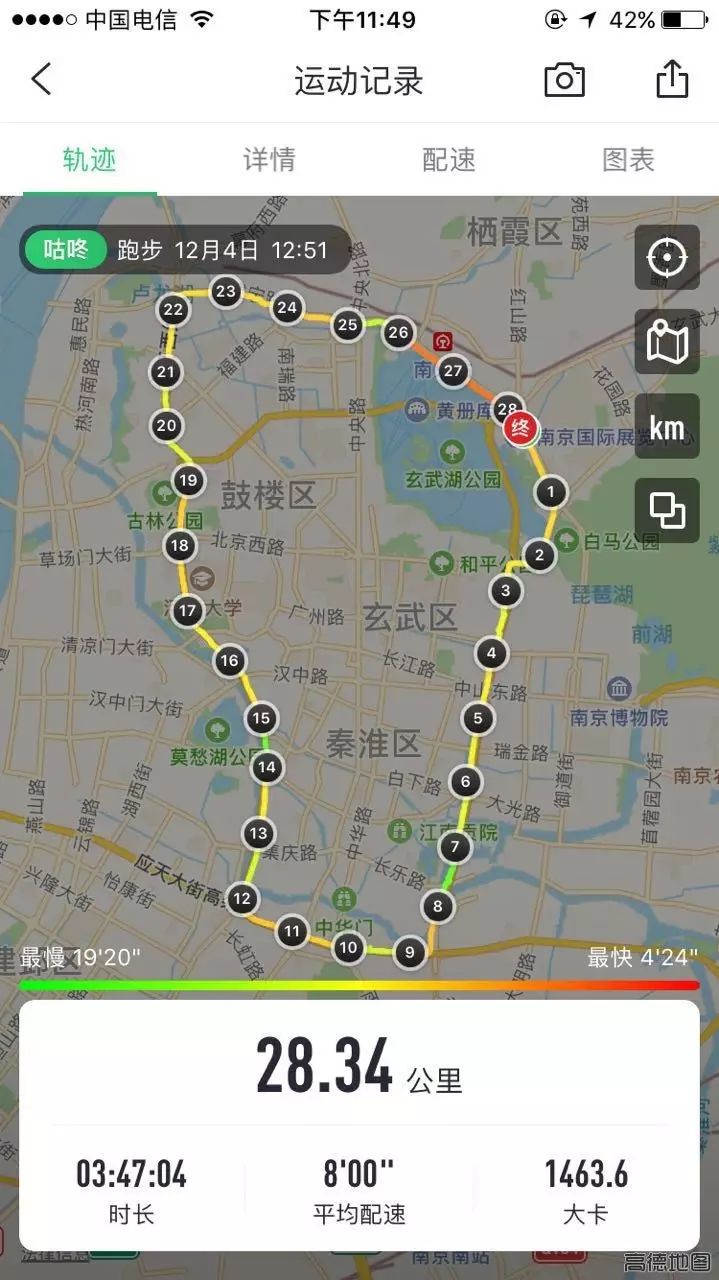This screenshot has width=719, height=1280.
Task: Toggle the km markers on the route
Action: point(667,427)
